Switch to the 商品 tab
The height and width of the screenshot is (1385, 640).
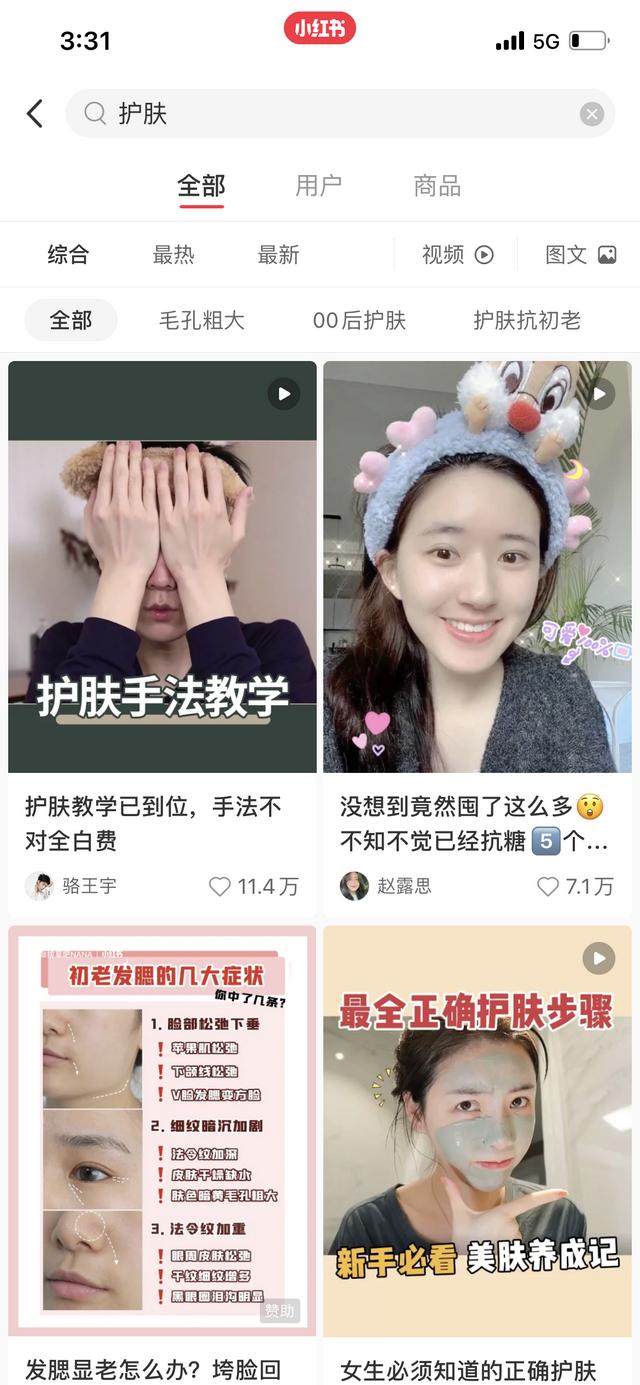click(x=437, y=186)
